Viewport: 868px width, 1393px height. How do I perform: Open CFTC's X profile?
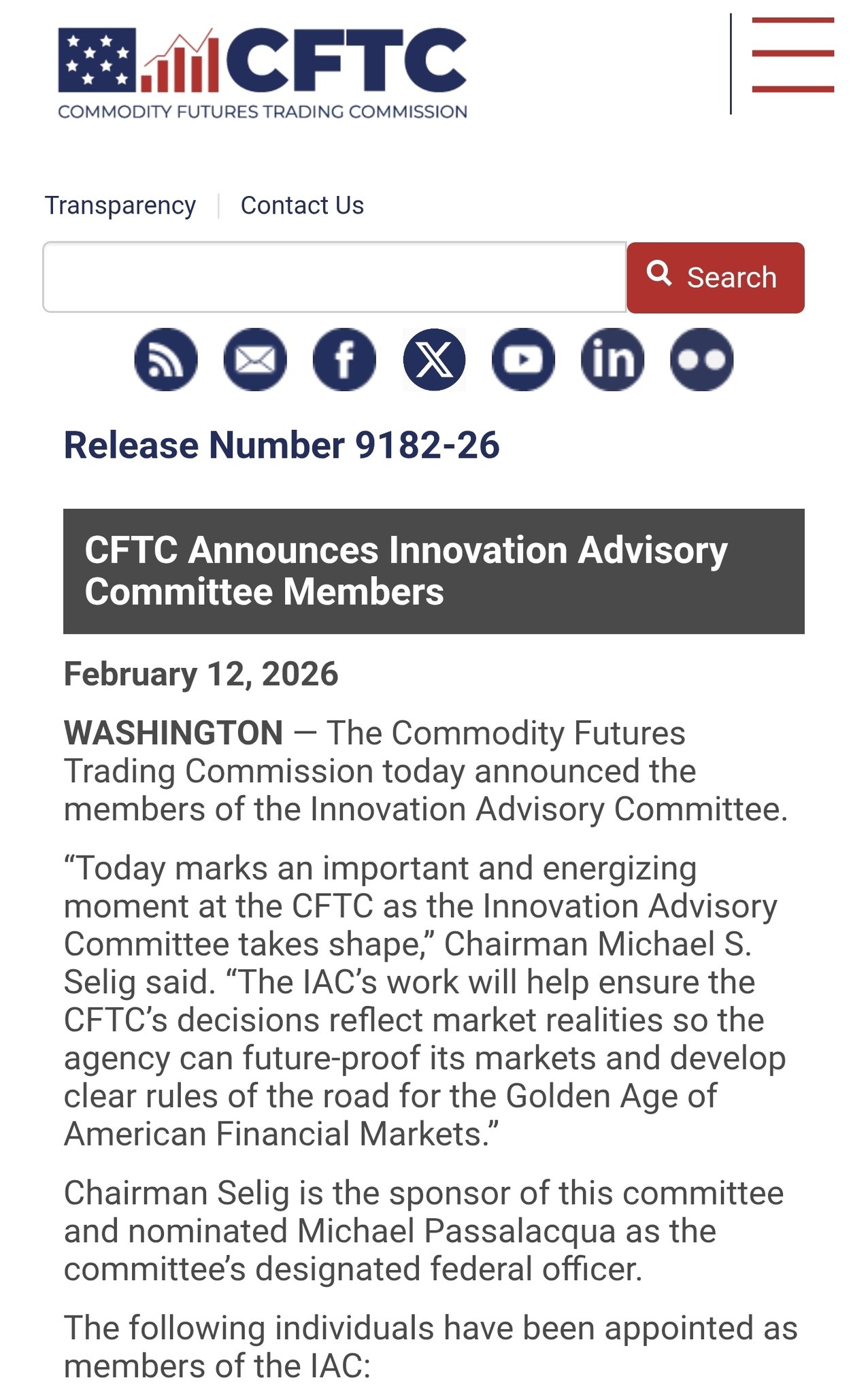[x=434, y=359]
